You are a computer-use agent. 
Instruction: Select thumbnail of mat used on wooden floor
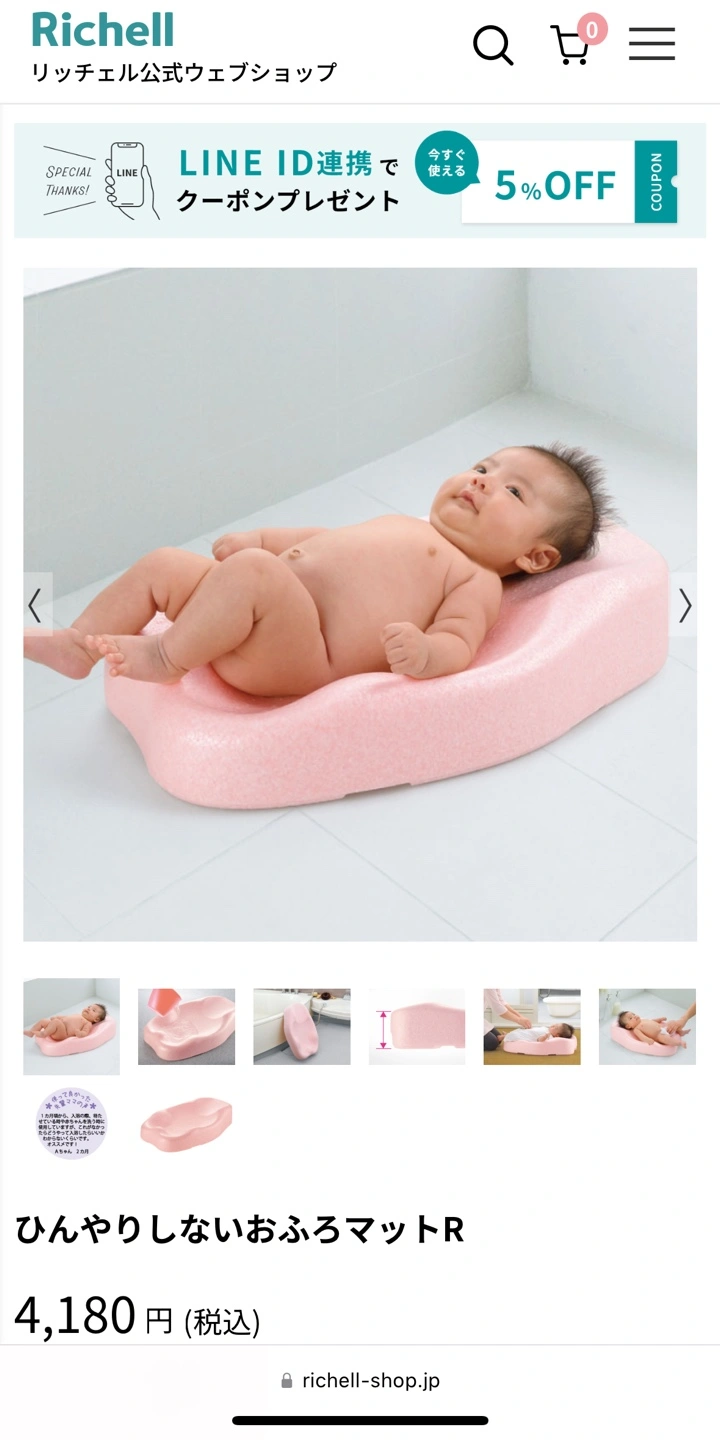click(x=532, y=1027)
